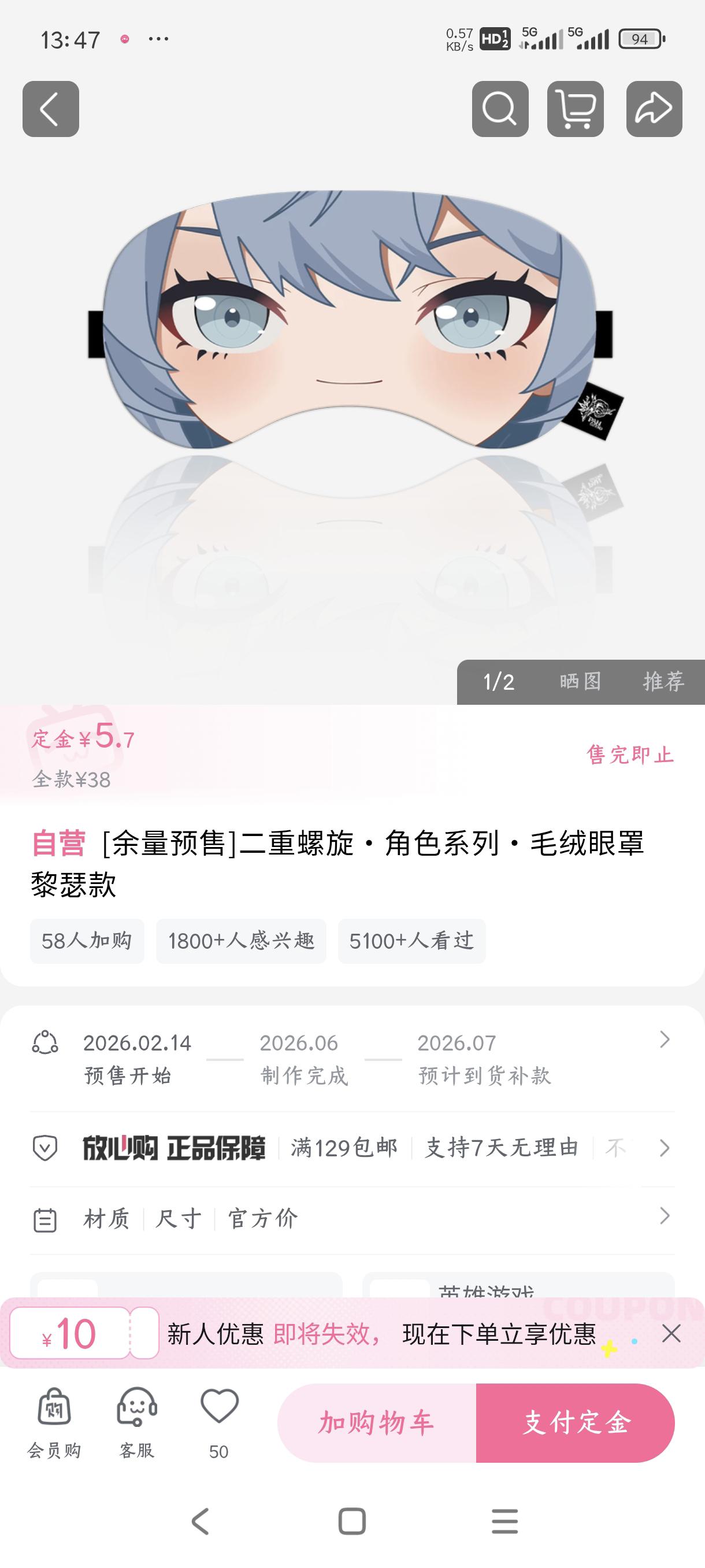Viewport: 705px width, 1568px height.
Task: Switch to the 晒图 tab
Action: [580, 682]
